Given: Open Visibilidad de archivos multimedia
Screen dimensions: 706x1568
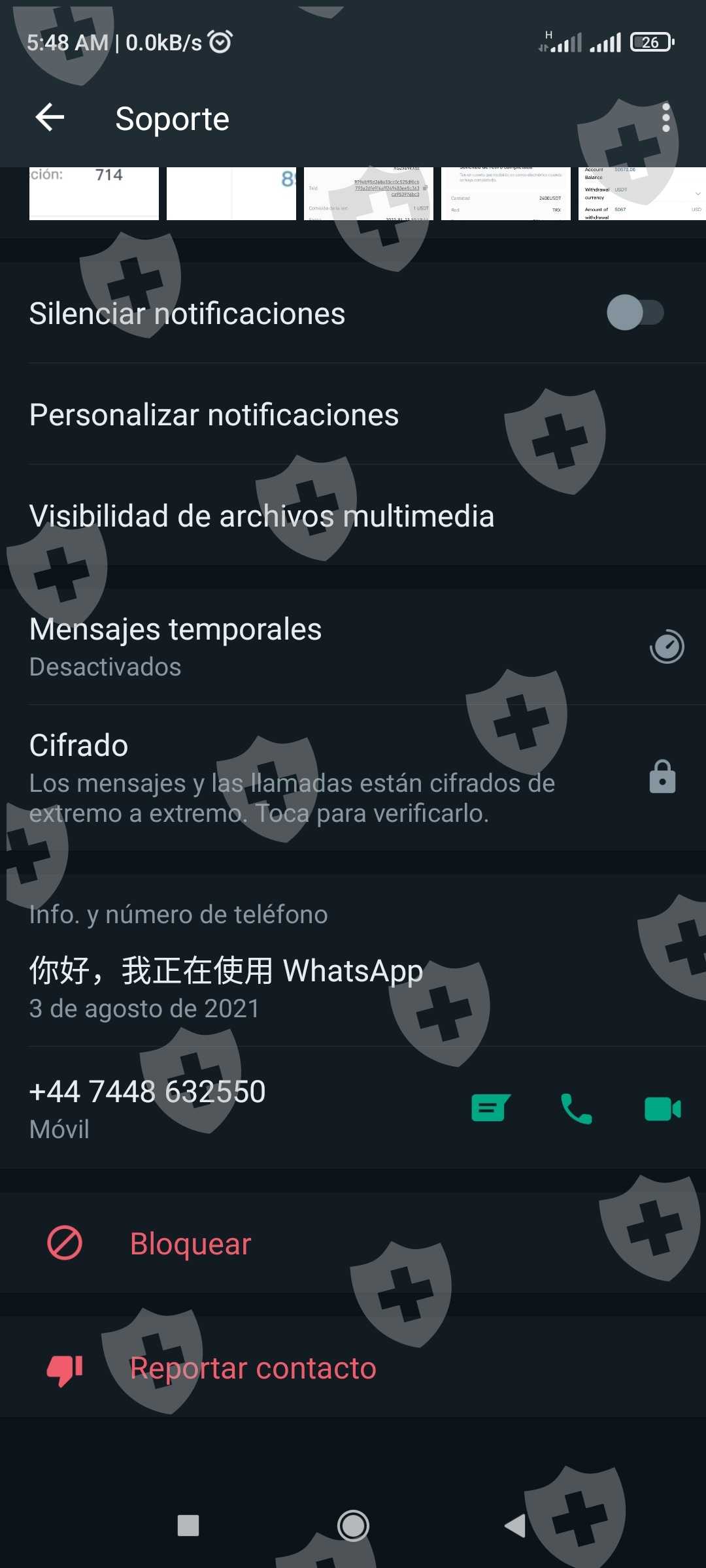Looking at the screenshot, I should click(x=261, y=516).
